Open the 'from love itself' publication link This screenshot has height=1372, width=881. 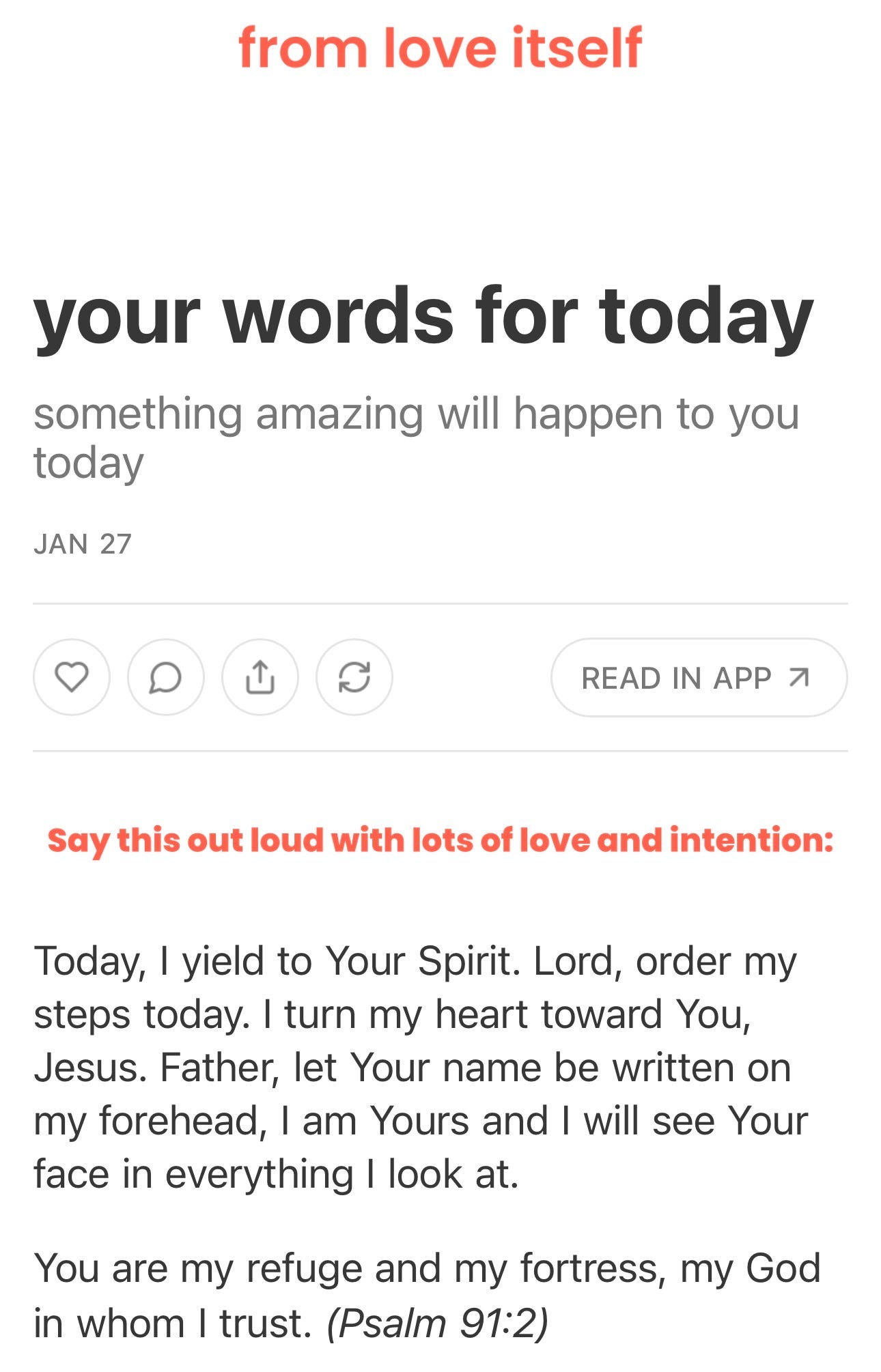[440, 48]
